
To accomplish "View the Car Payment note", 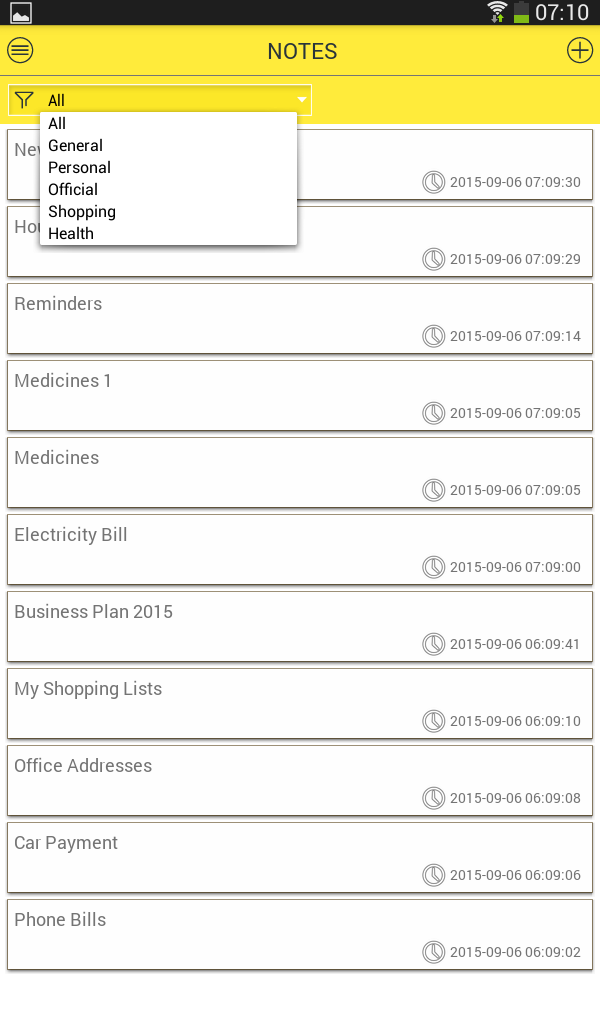I will coord(300,858).
